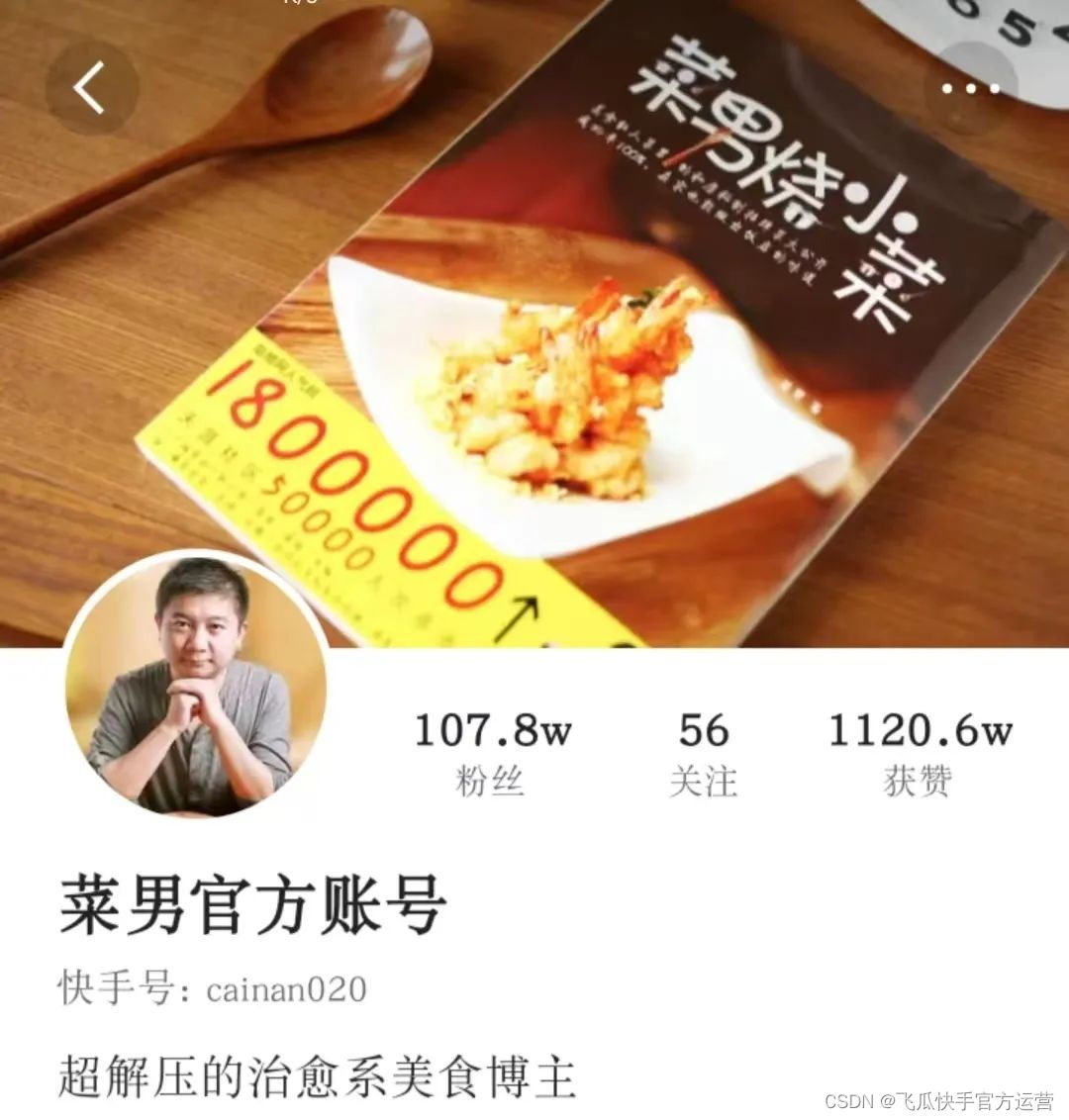Open the three-dot overflow menu
Image resolution: width=1069 pixels, height=1120 pixels.
point(970,89)
